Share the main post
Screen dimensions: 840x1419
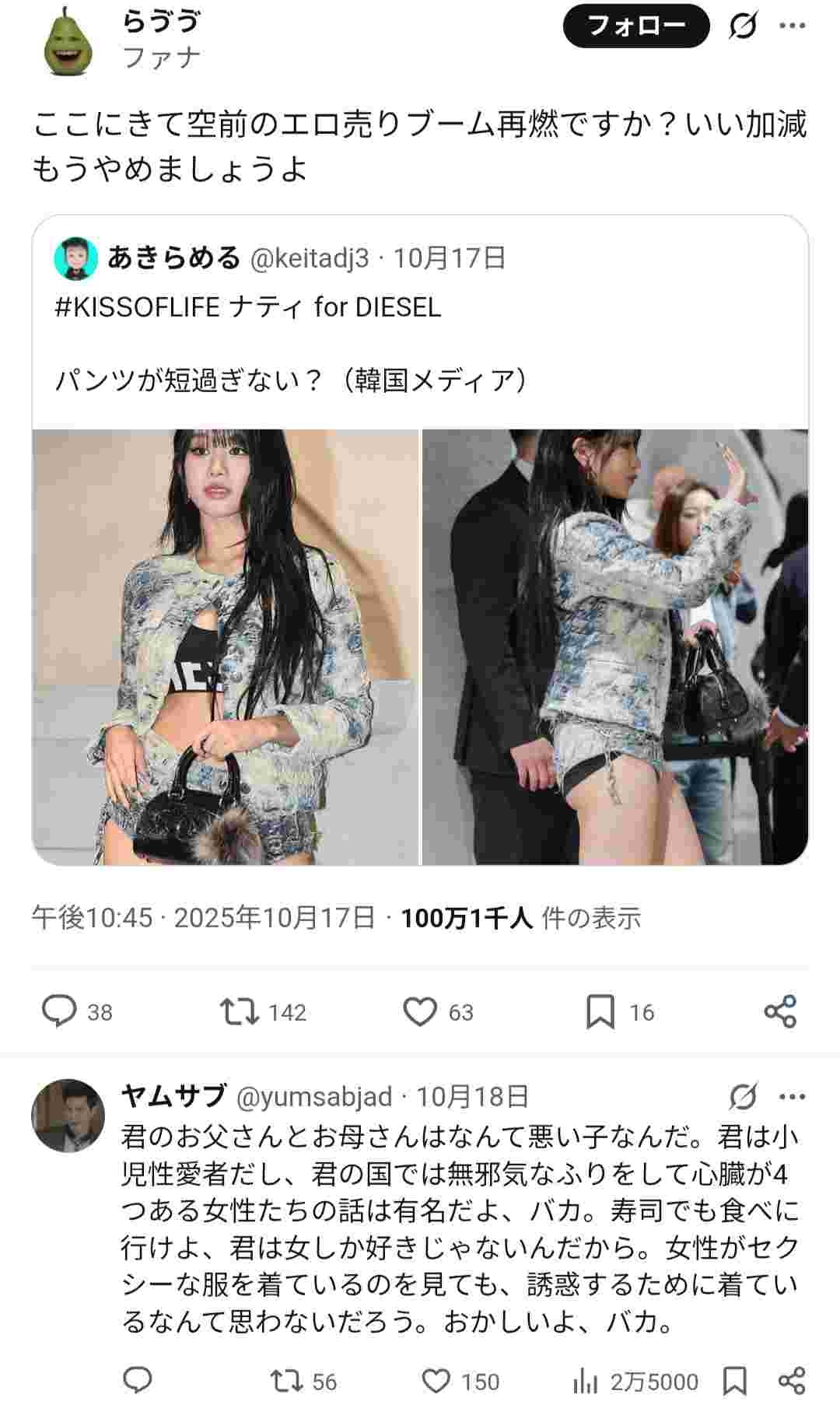click(x=780, y=1011)
